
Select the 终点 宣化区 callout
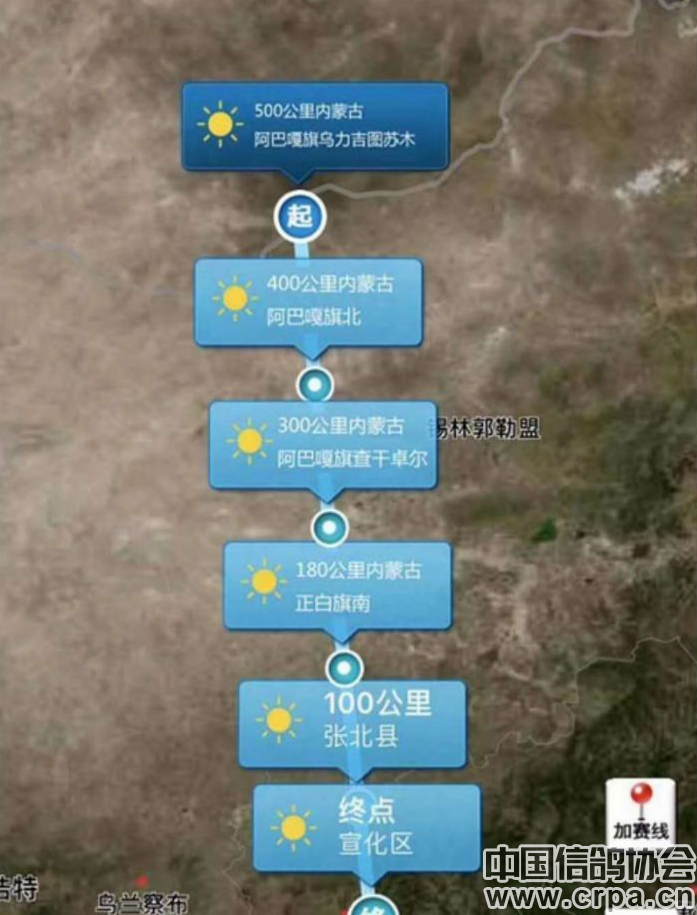366,827
